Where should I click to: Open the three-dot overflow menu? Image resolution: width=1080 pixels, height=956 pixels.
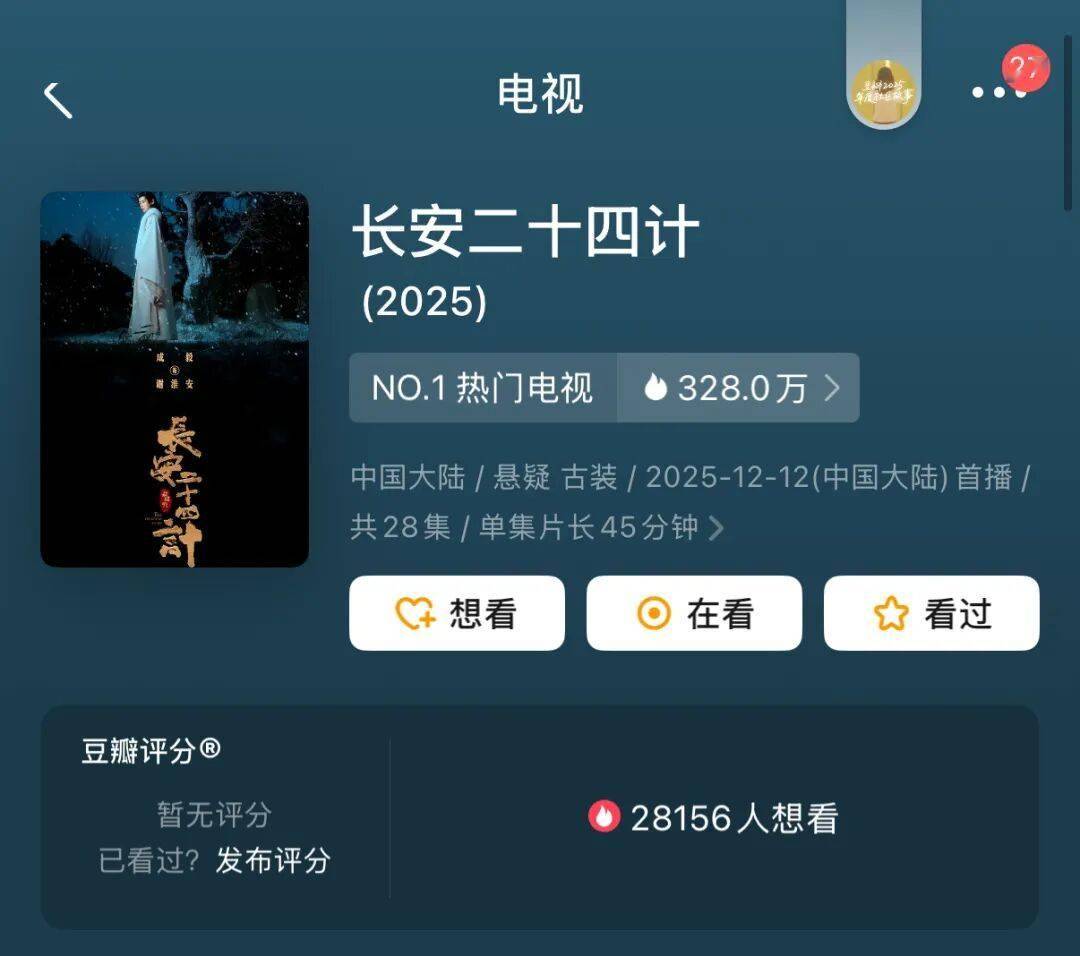(998, 92)
